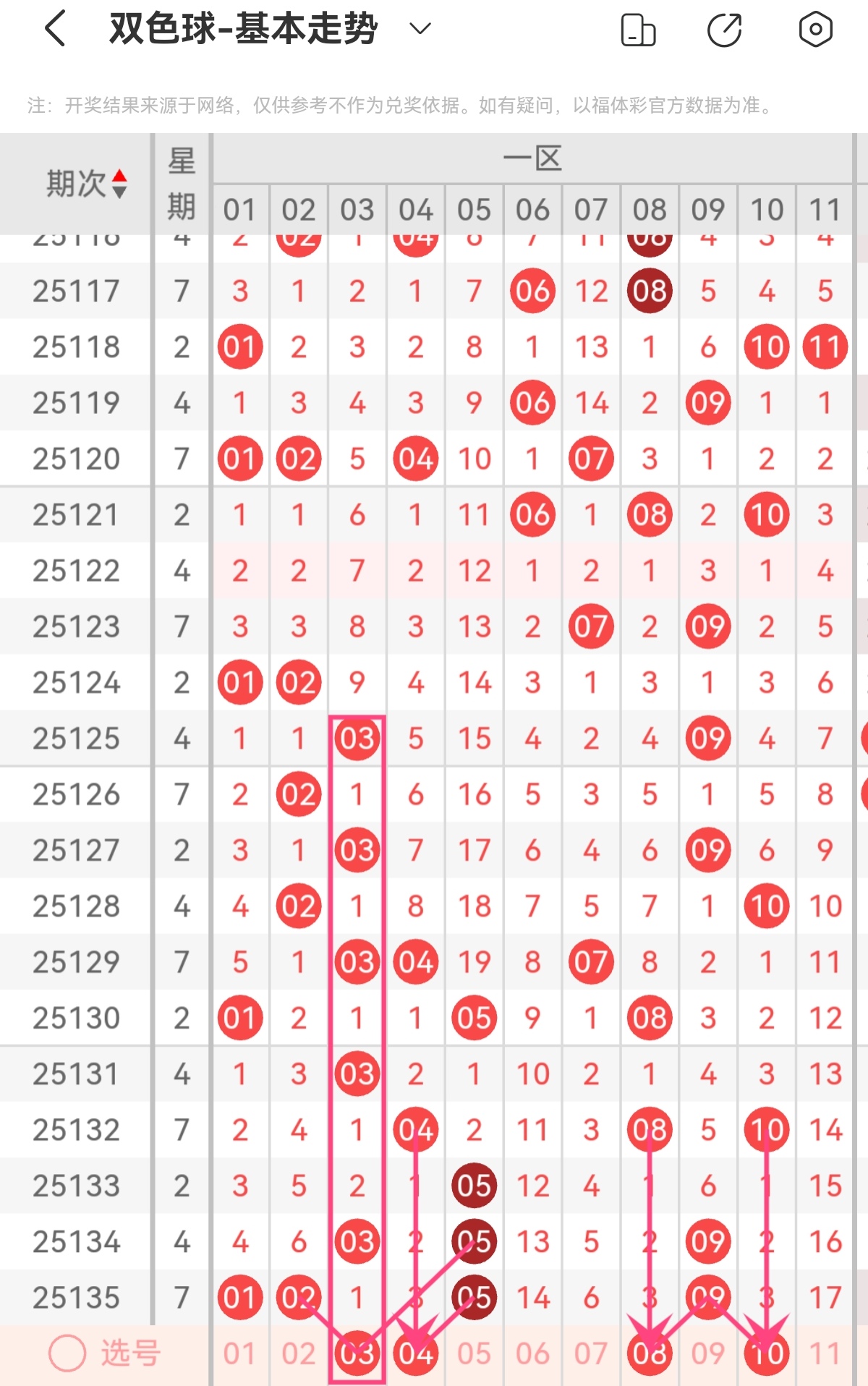
Task: Tap the screenshot capture icon
Action: click(x=814, y=29)
